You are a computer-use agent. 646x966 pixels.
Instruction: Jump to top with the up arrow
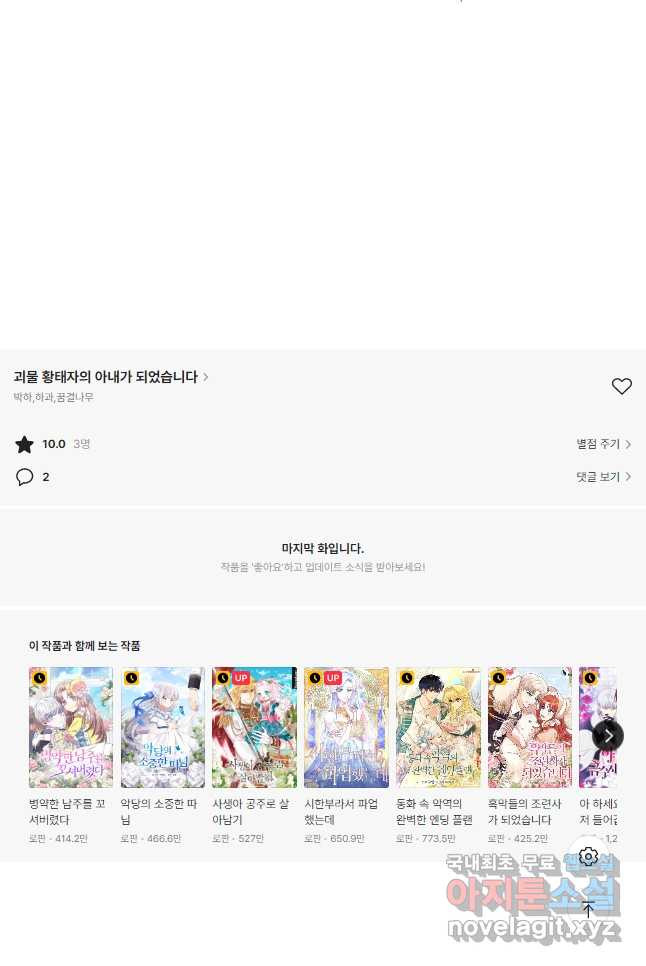(x=588, y=909)
